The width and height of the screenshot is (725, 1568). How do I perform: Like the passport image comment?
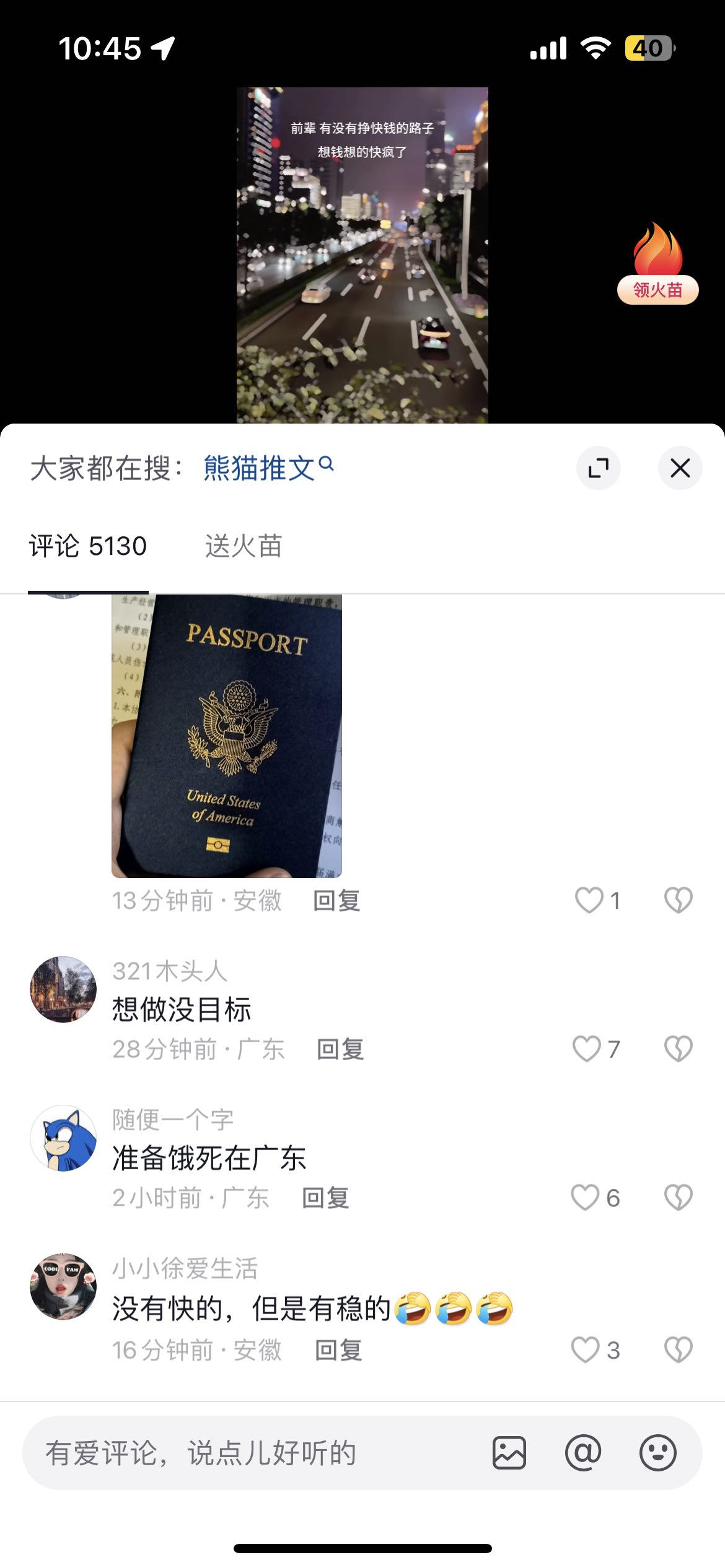pyautogui.click(x=589, y=900)
